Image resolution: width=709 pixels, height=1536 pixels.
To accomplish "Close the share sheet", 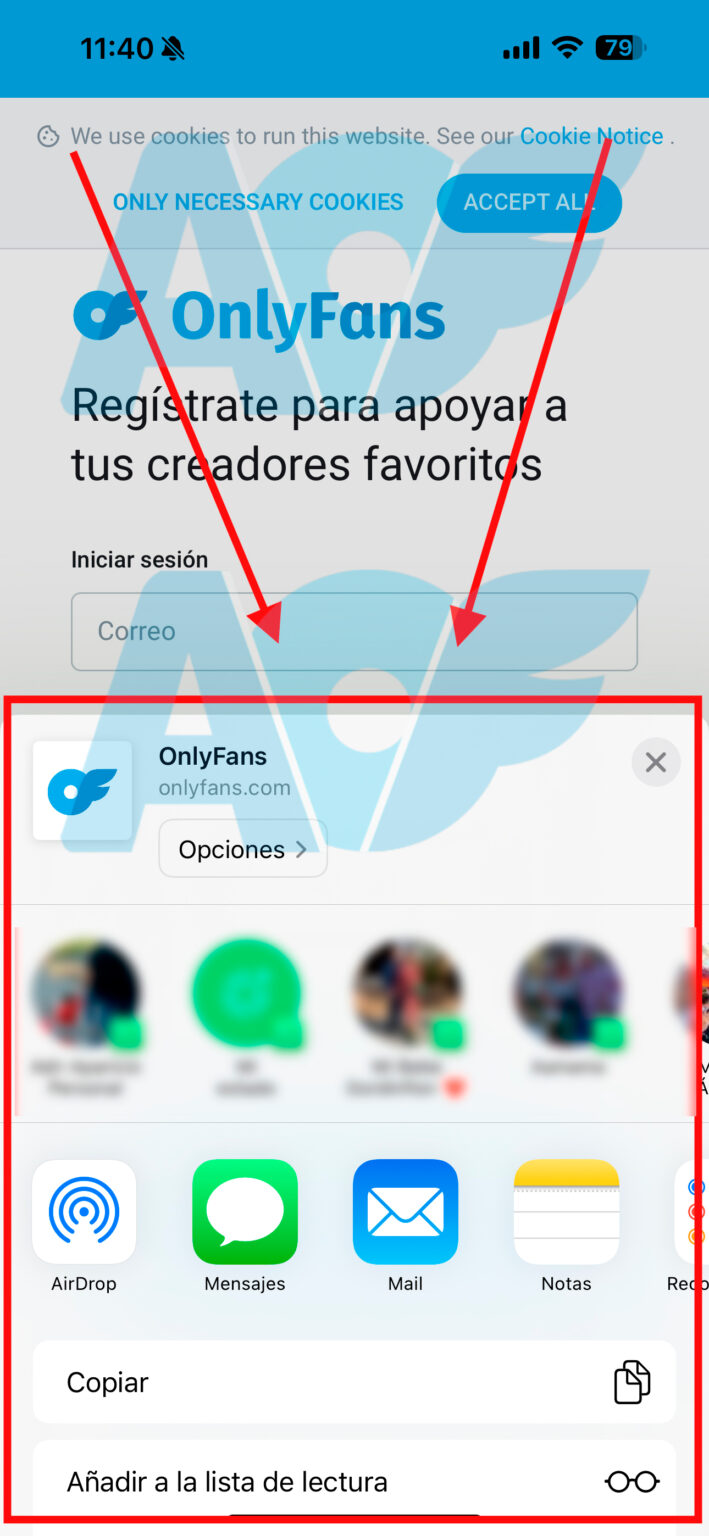I will pyautogui.click(x=656, y=763).
